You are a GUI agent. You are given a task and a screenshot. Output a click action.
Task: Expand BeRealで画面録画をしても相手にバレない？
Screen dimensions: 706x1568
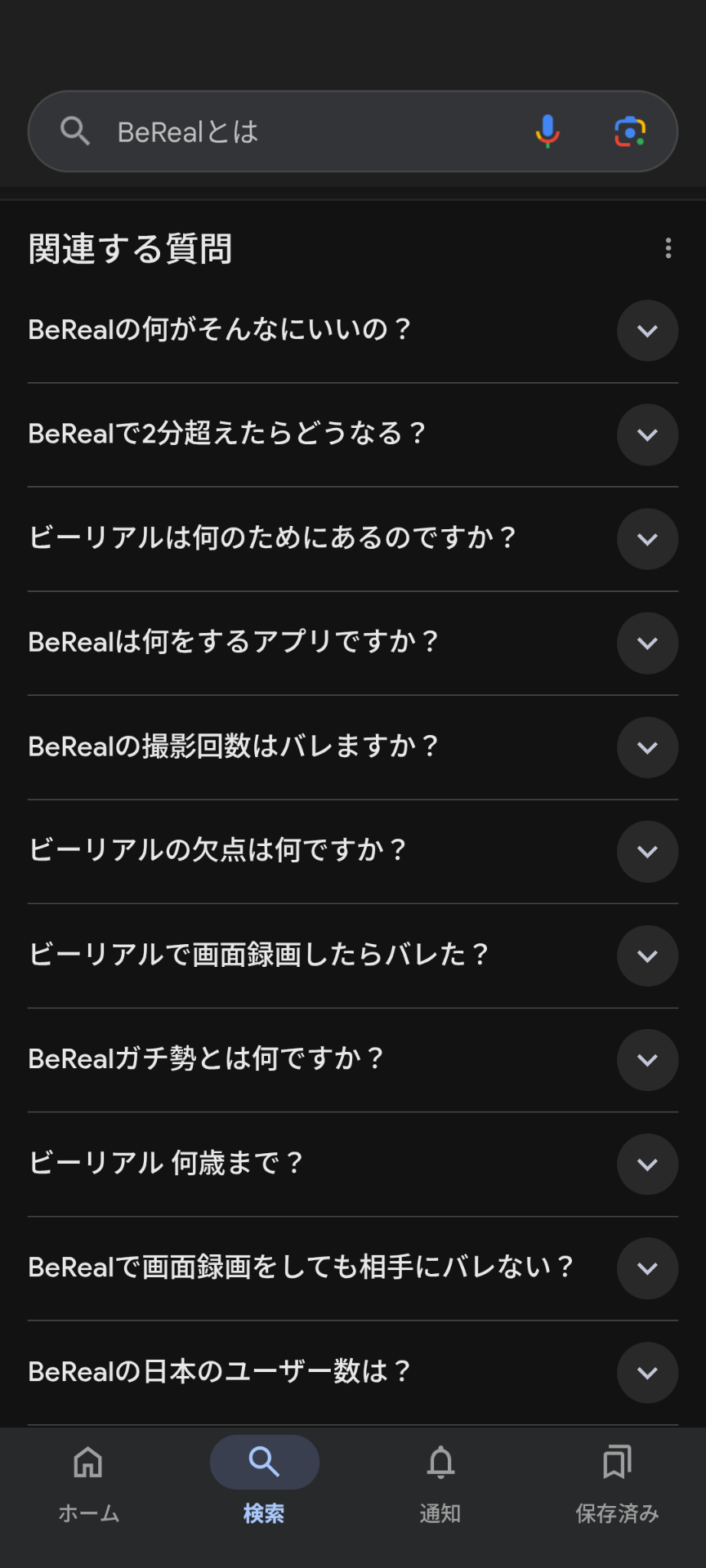pyautogui.click(x=353, y=1268)
